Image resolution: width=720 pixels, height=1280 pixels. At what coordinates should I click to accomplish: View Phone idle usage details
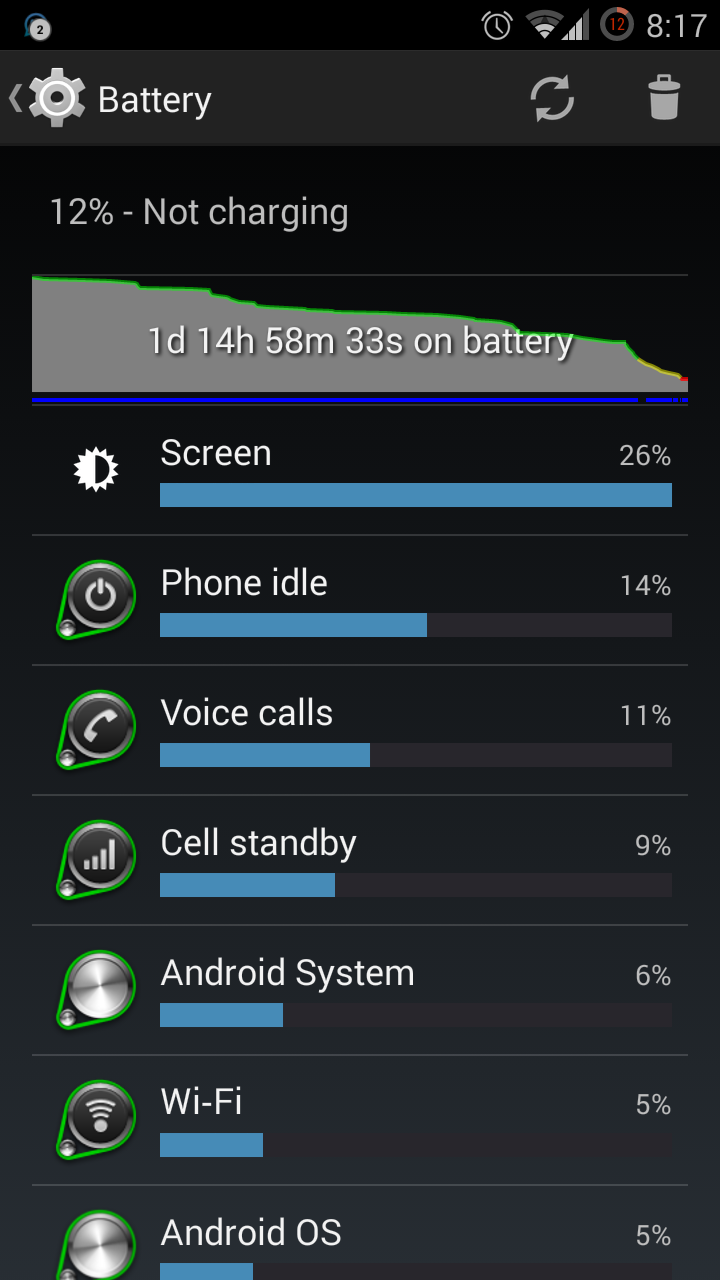point(360,600)
